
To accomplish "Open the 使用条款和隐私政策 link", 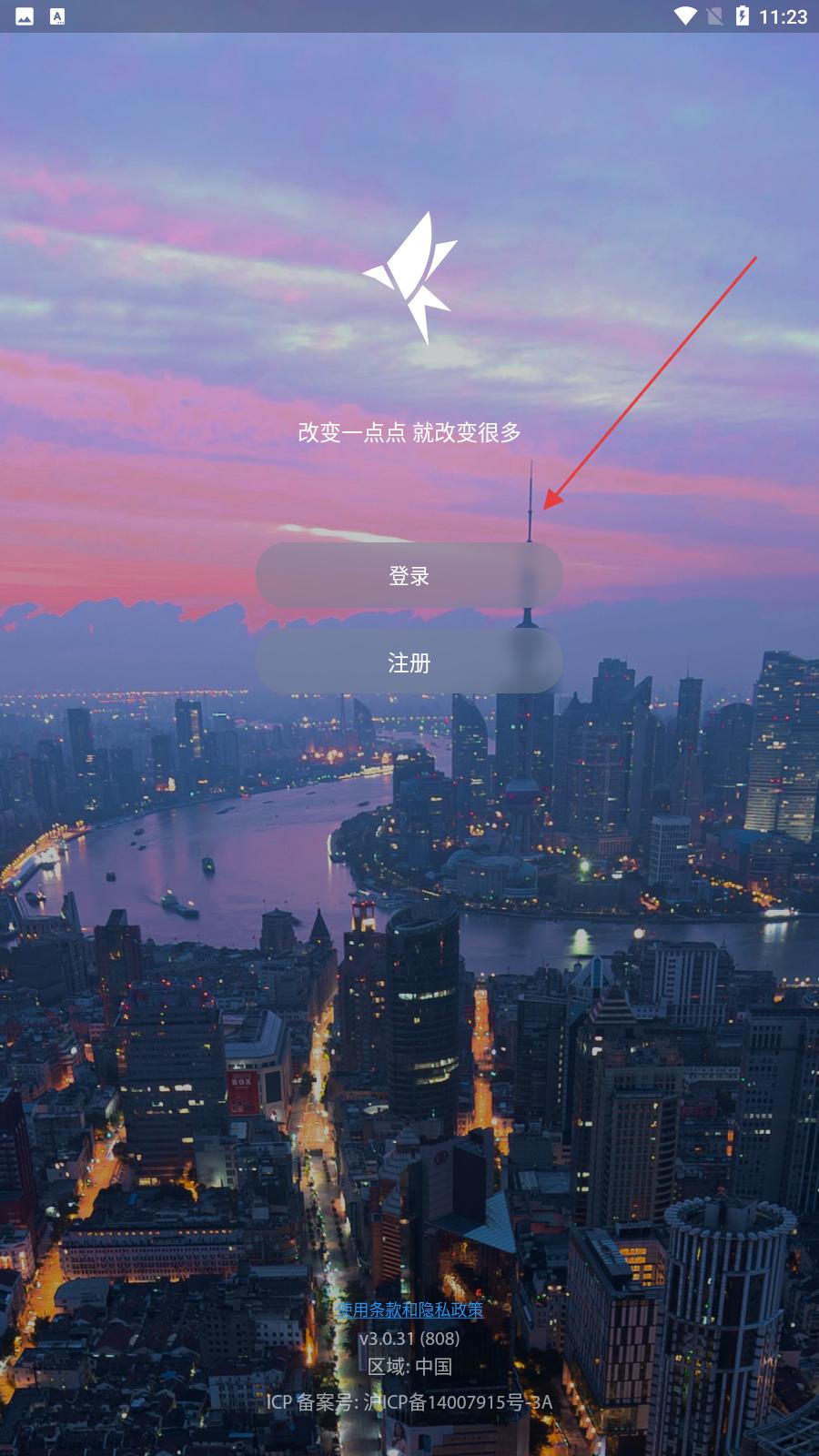I will (x=409, y=1309).
